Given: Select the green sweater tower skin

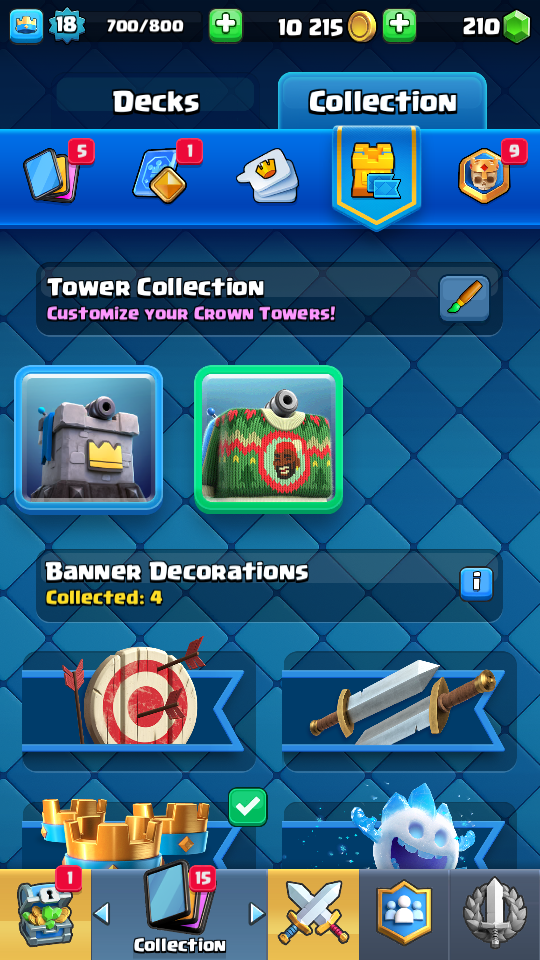Looking at the screenshot, I should pos(269,439).
